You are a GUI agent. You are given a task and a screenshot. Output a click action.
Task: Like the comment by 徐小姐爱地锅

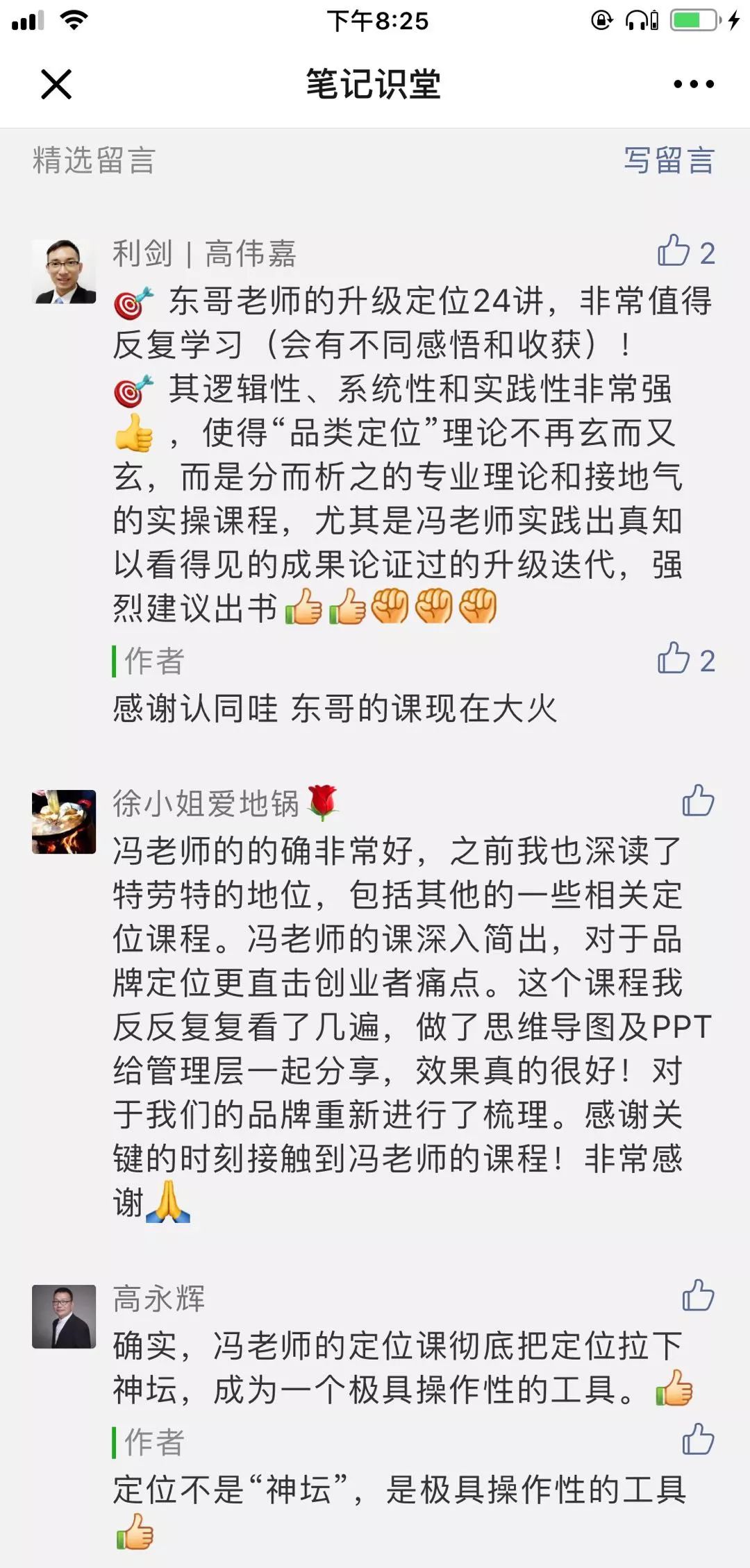(697, 801)
